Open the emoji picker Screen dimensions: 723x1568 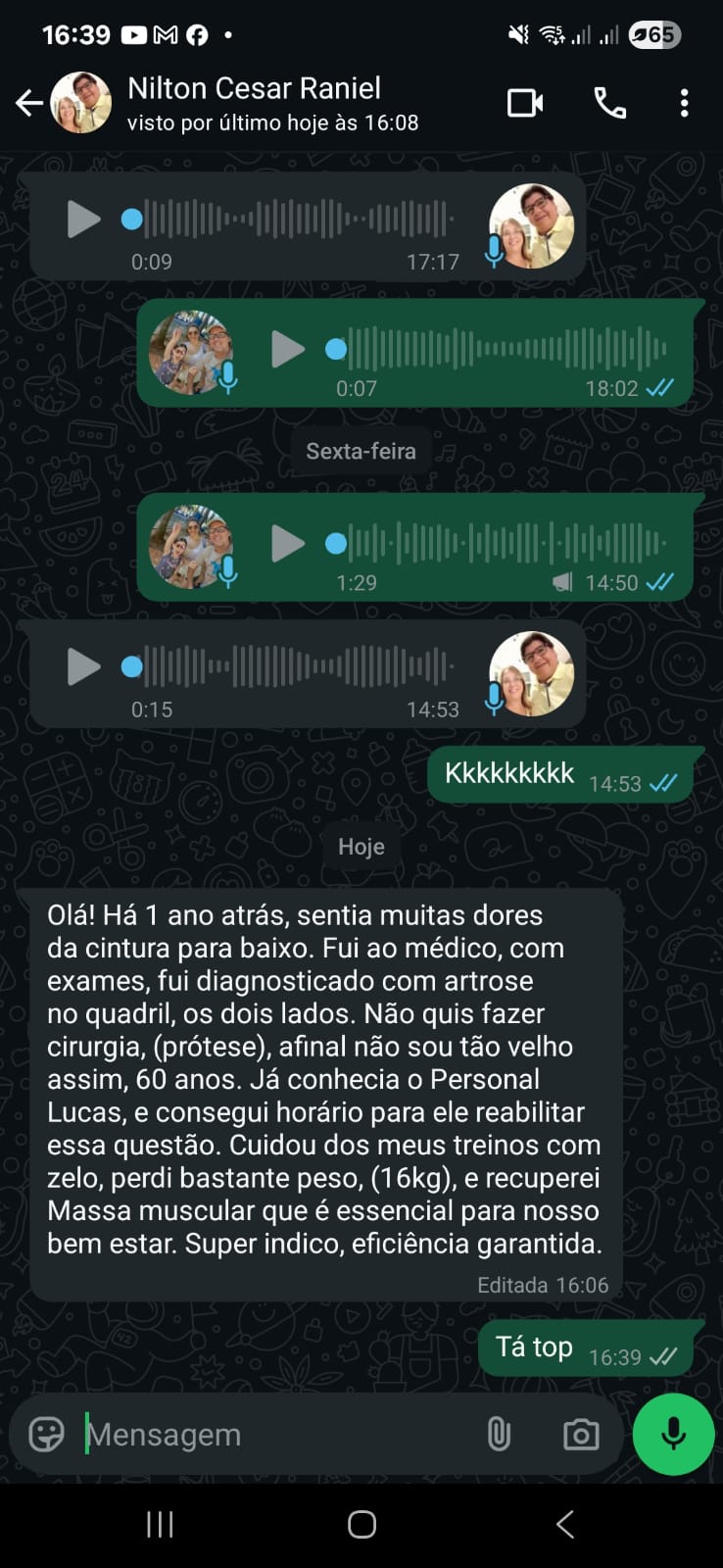[46, 1434]
